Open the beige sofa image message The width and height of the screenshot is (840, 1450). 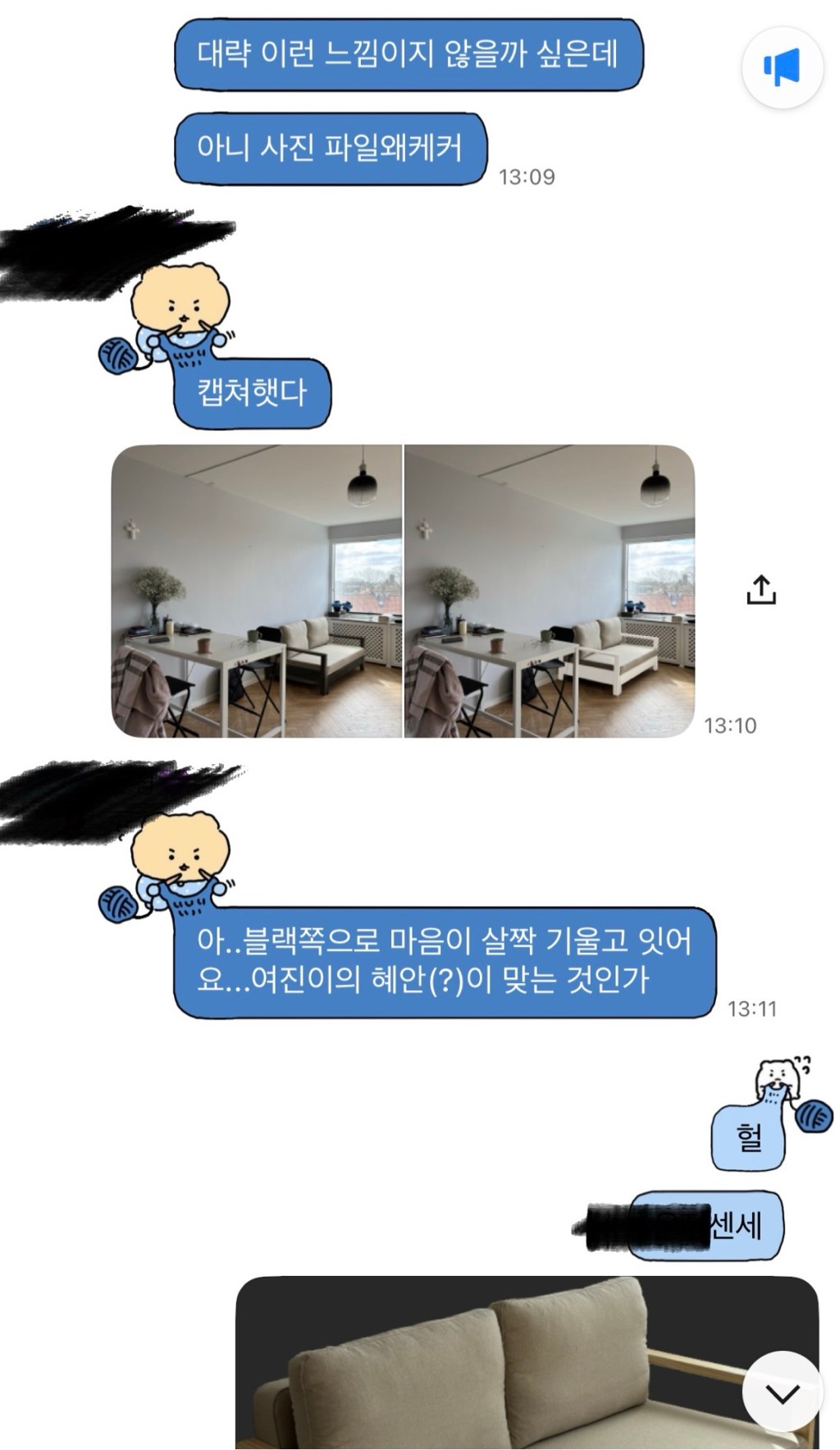click(x=492, y=1362)
